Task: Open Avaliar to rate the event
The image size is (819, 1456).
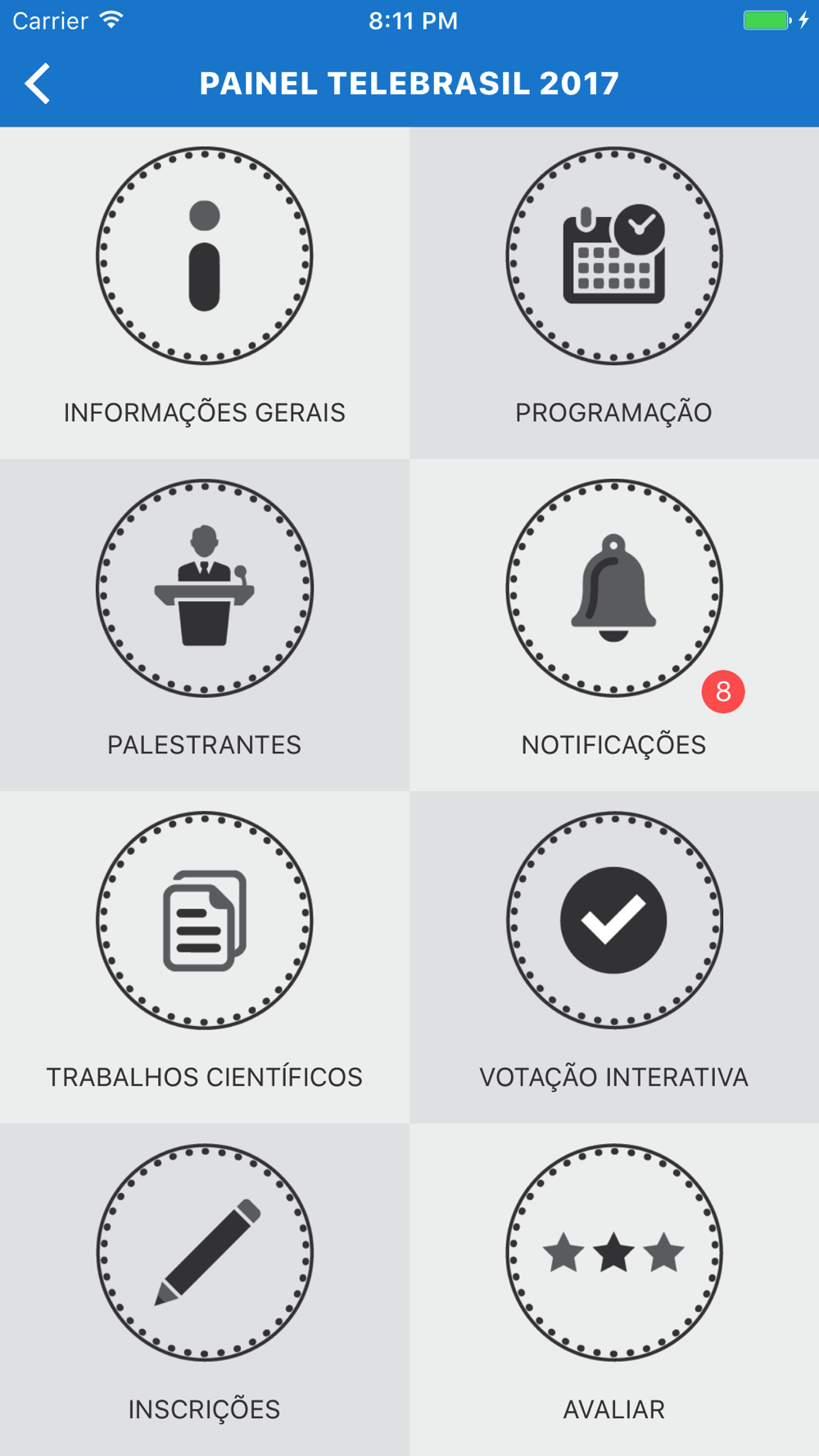Action: [614, 1290]
